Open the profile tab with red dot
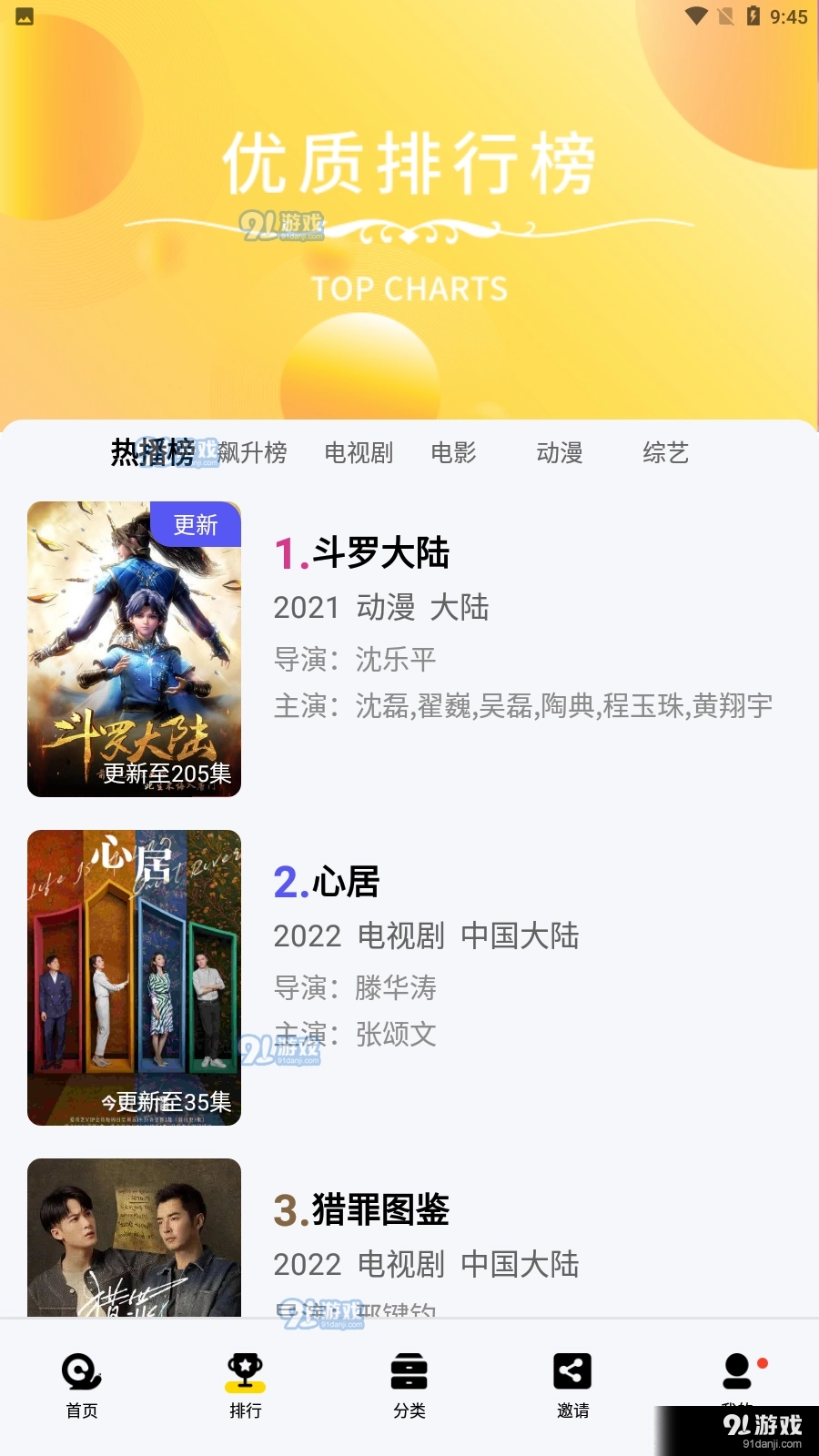This screenshot has height=1456, width=819. [x=738, y=1374]
